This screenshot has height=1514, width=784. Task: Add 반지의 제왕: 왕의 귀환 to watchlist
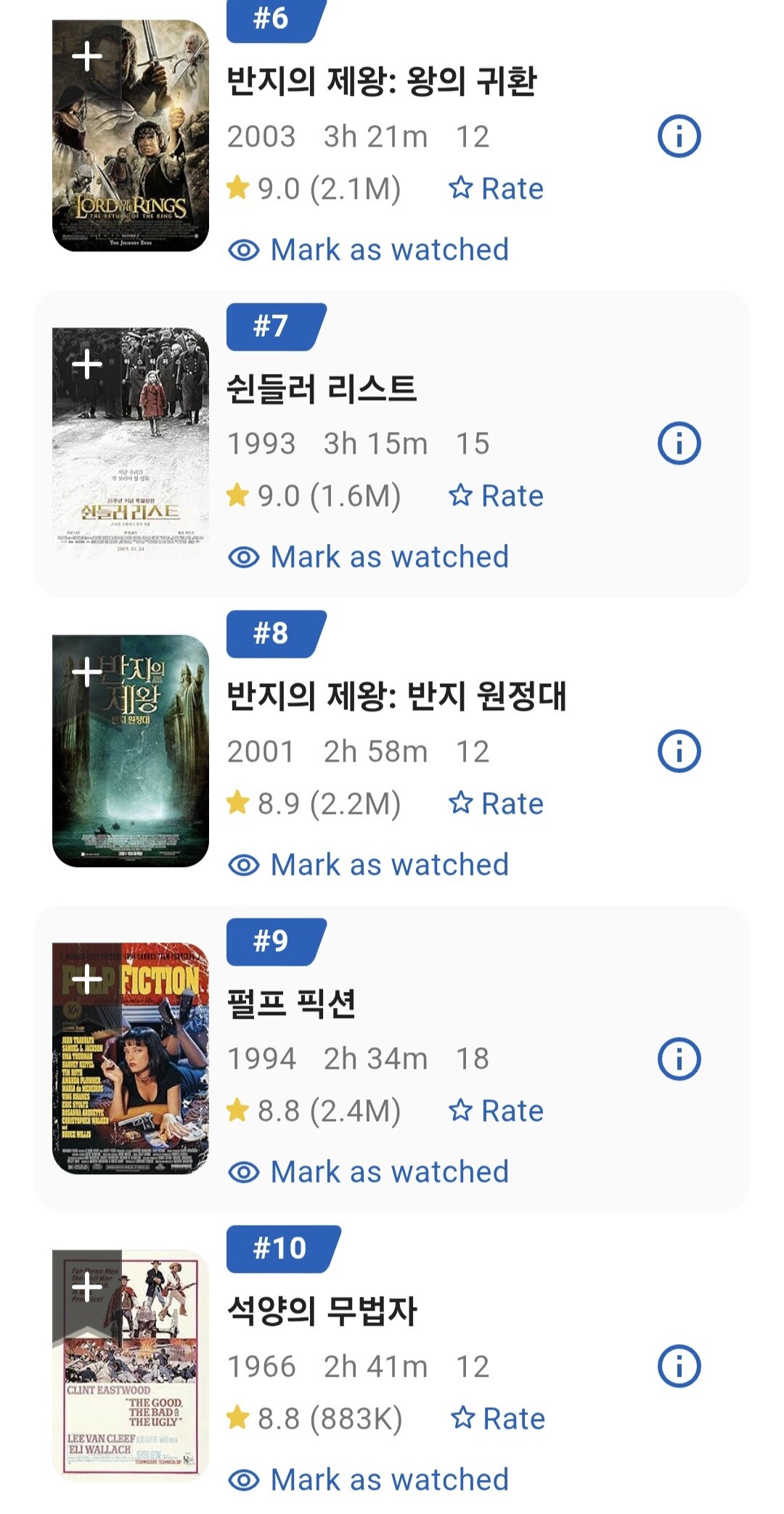coord(87,57)
